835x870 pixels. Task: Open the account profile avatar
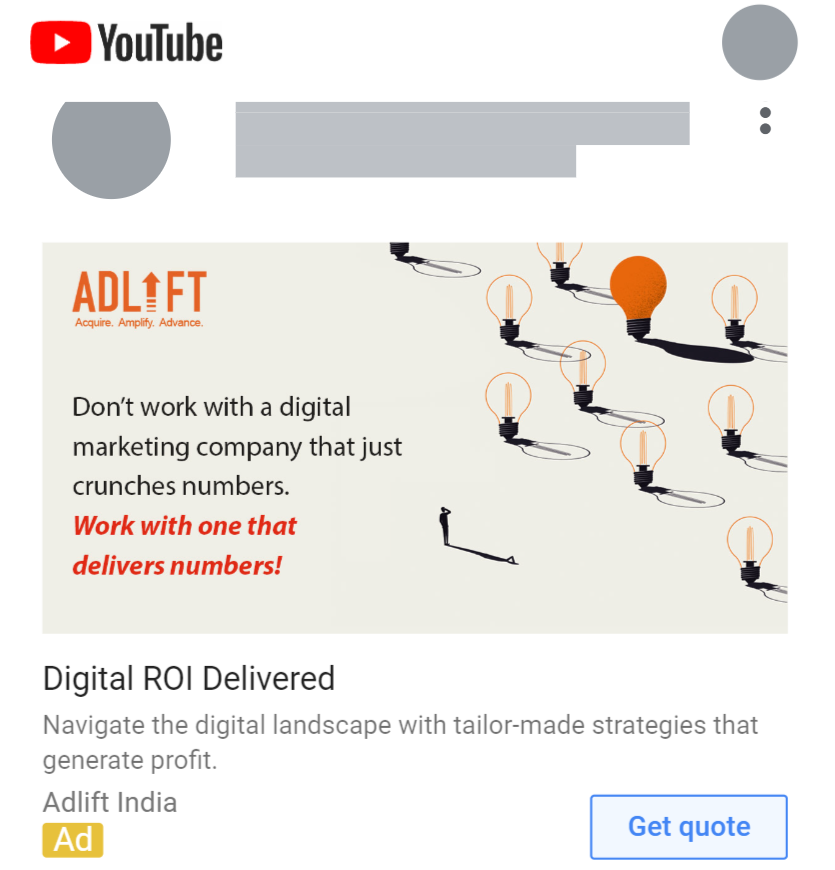point(759,43)
